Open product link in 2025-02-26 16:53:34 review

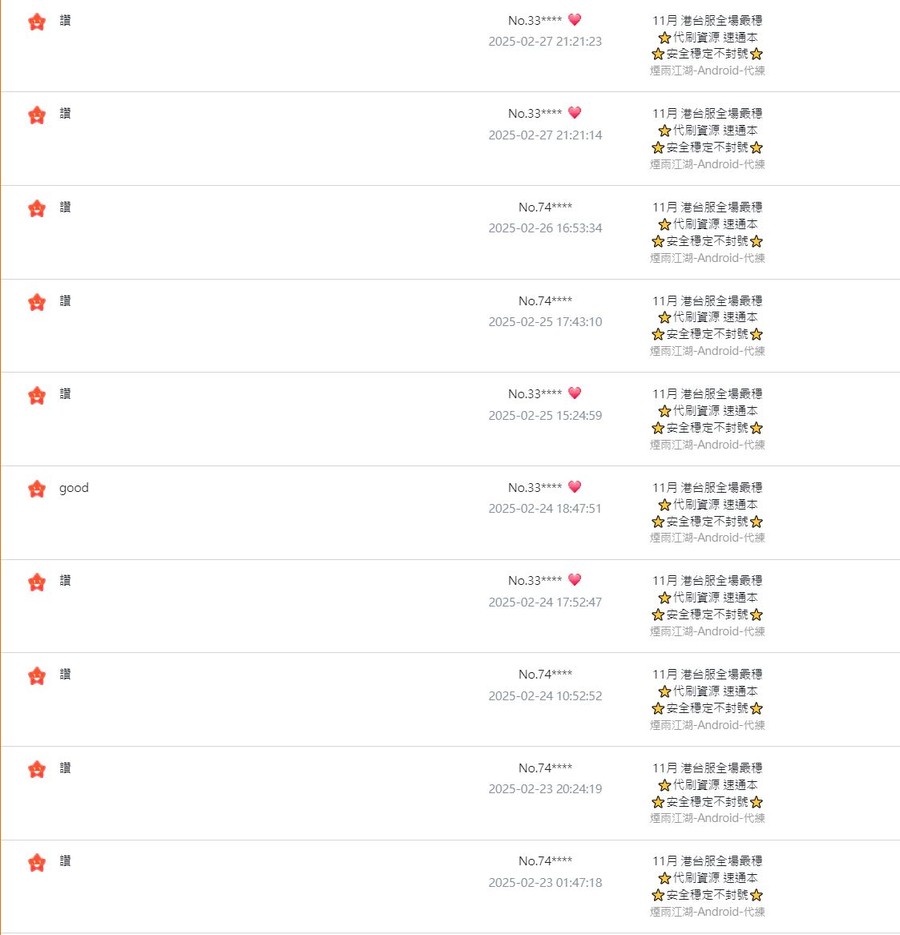click(707, 224)
